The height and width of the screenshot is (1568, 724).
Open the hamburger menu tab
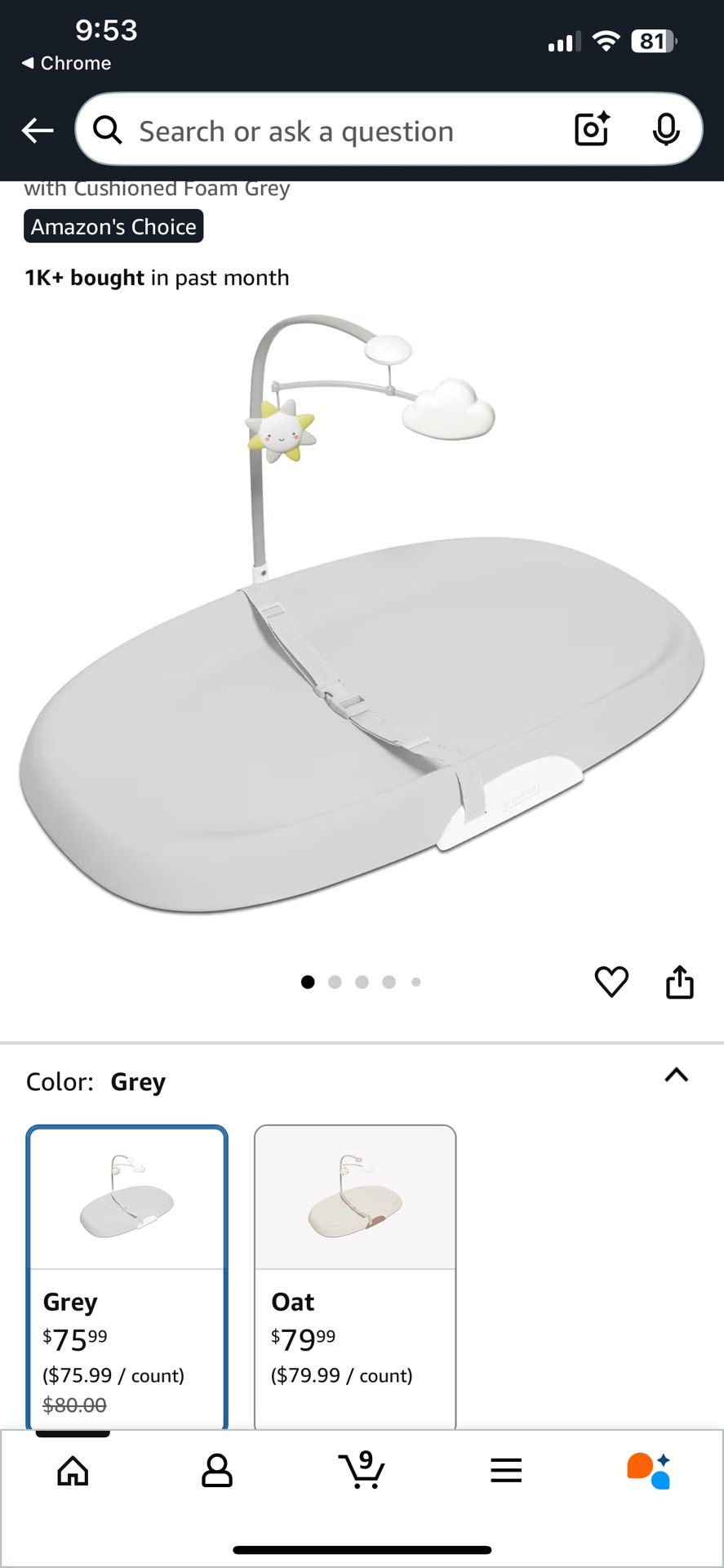point(506,1471)
